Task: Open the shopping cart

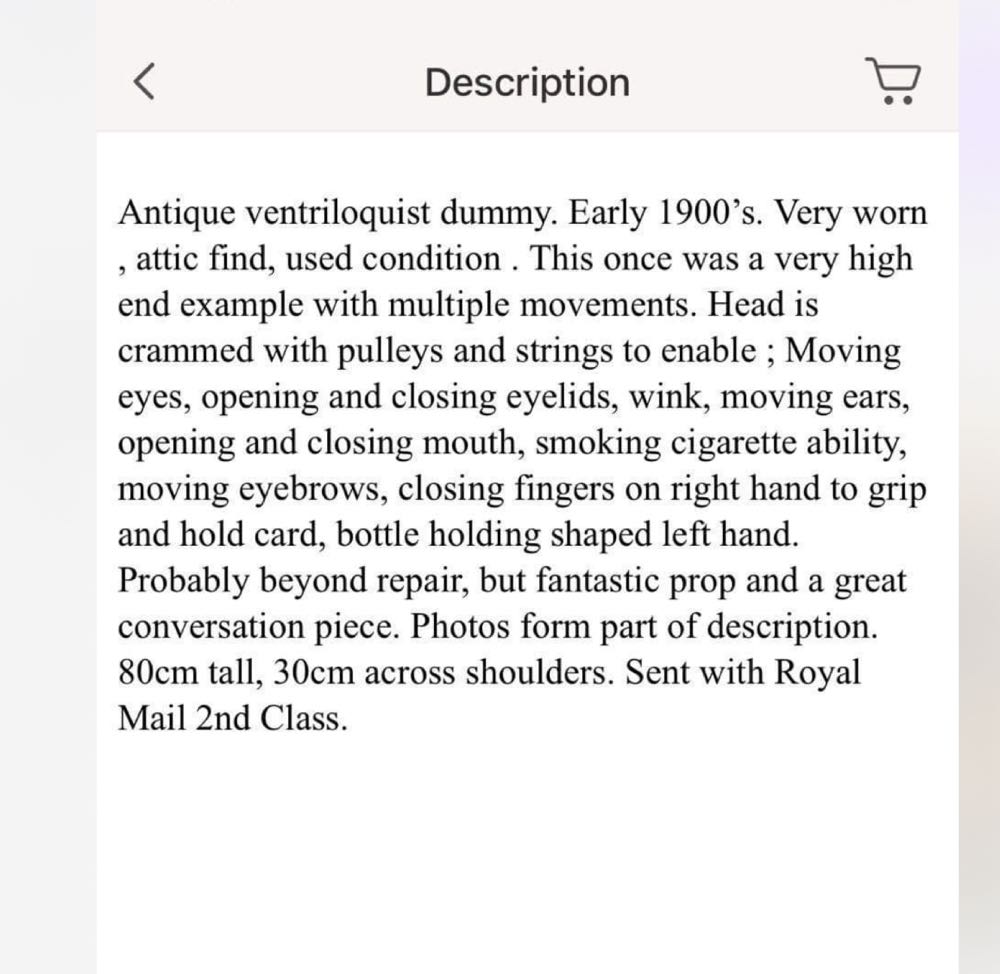Action: click(892, 81)
